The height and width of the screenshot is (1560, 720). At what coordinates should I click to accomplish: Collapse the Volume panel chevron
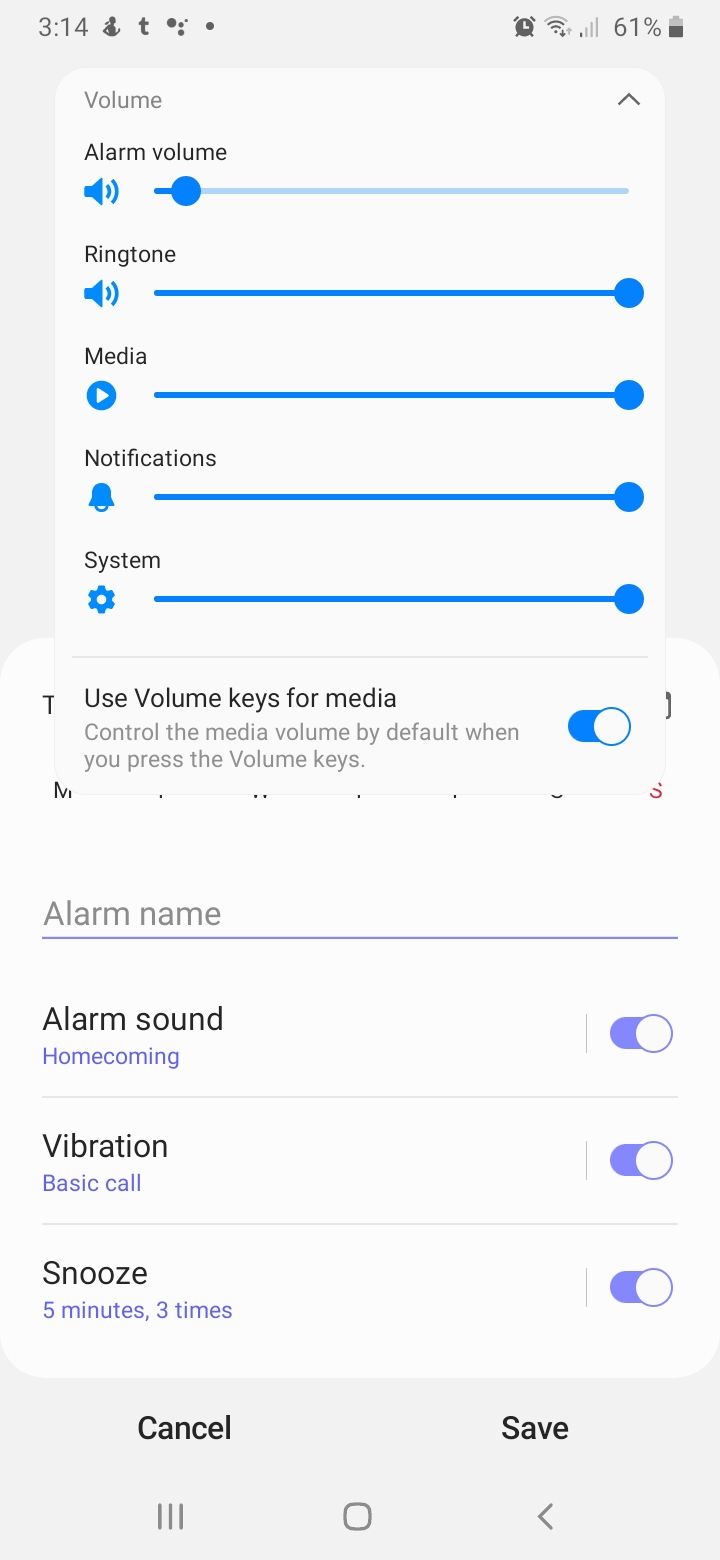tap(628, 100)
